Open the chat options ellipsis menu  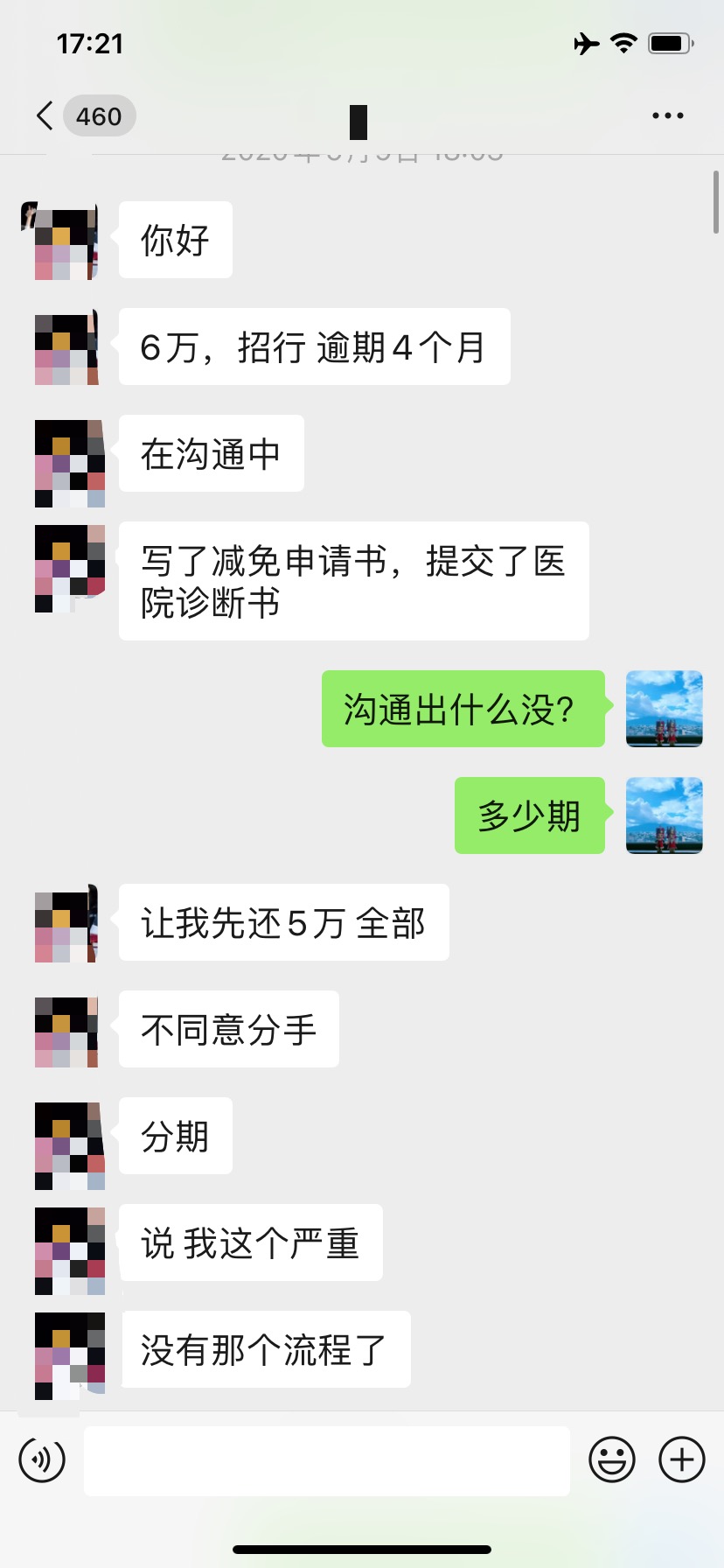coord(666,115)
